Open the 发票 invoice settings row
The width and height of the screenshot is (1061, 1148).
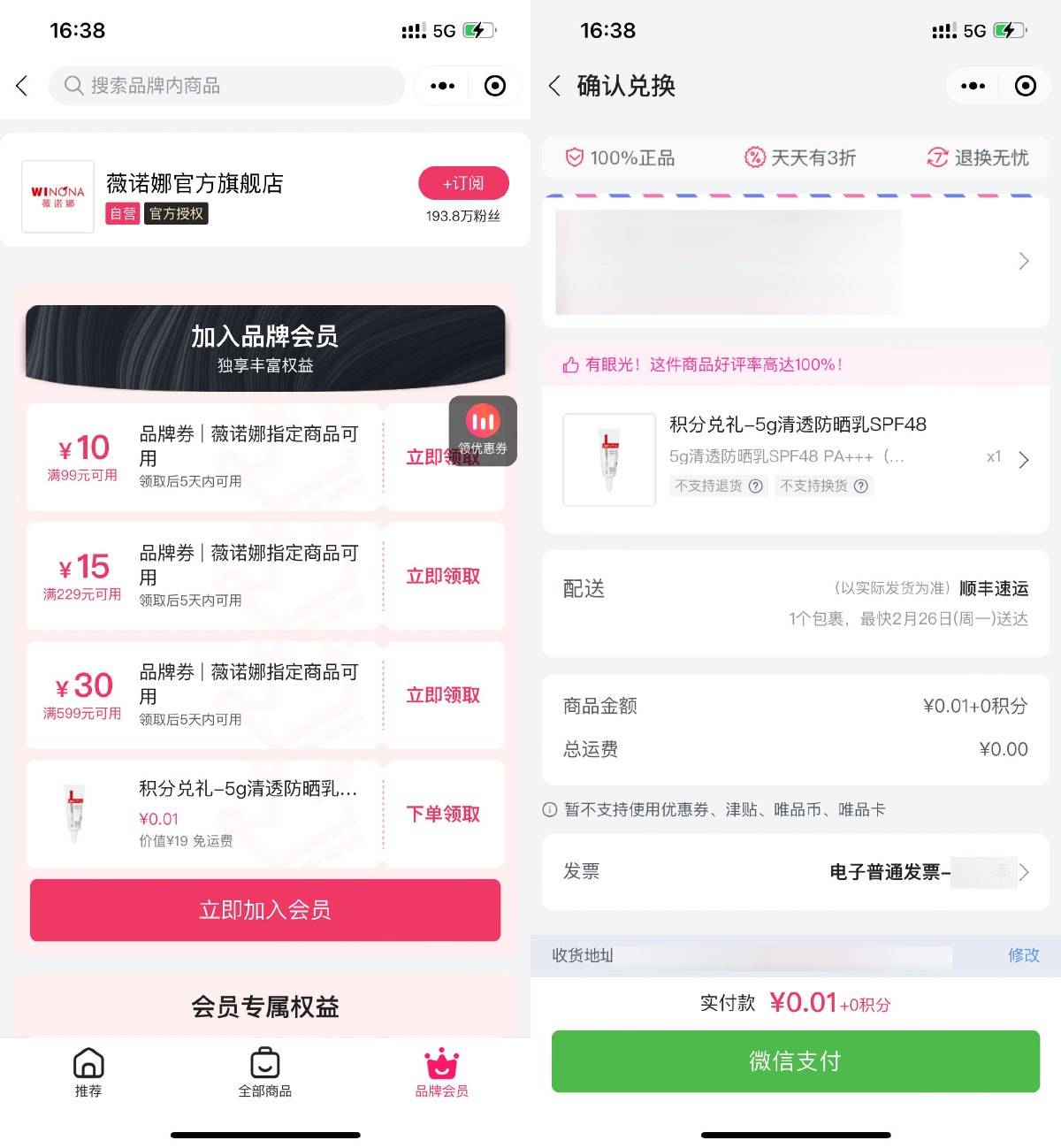(x=794, y=872)
